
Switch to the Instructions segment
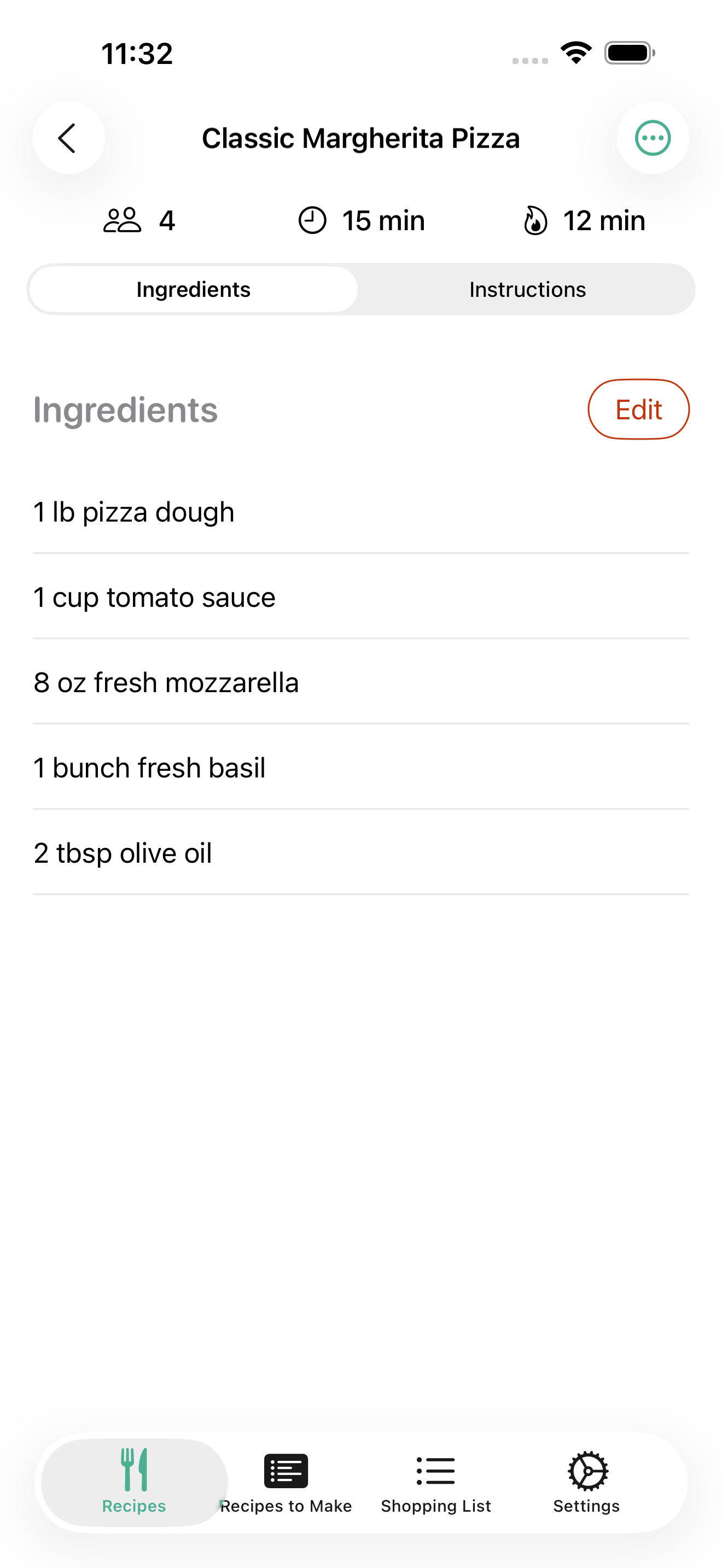click(x=527, y=290)
